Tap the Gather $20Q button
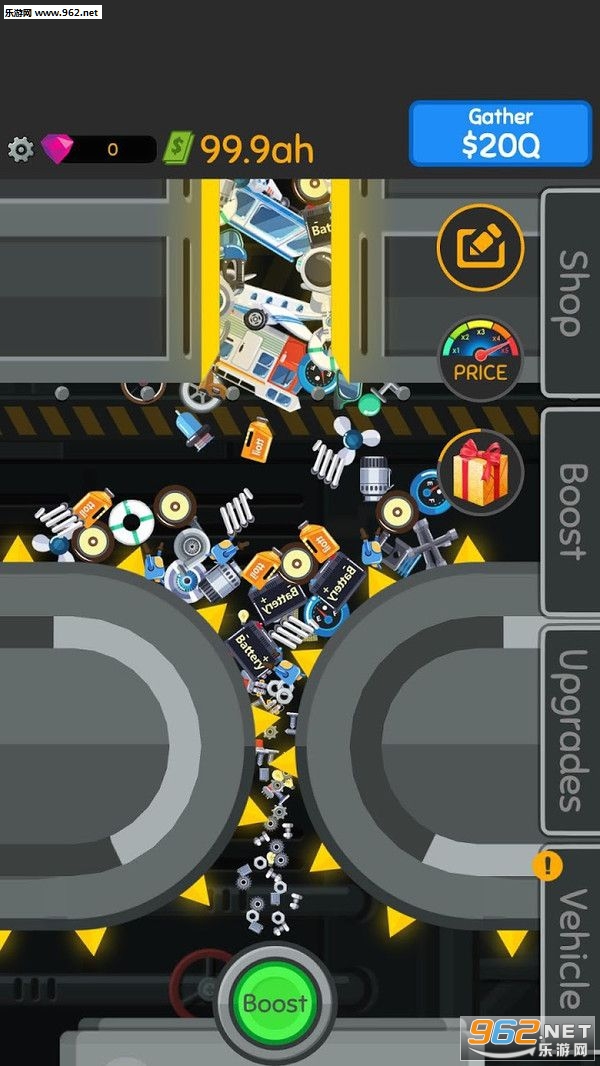This screenshot has height=1066, width=600. [x=500, y=134]
